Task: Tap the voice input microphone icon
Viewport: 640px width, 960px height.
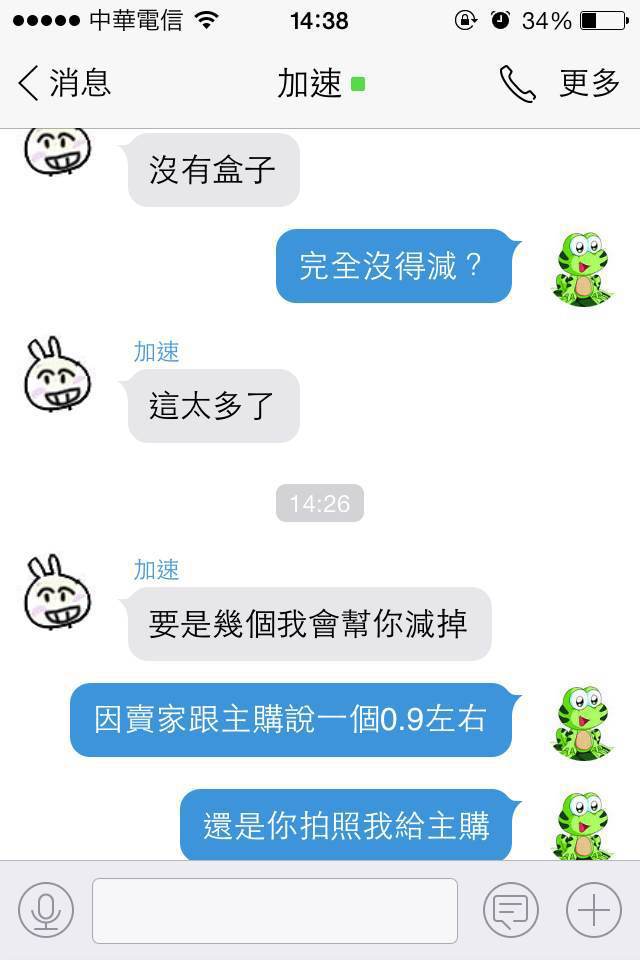Action: coord(45,910)
